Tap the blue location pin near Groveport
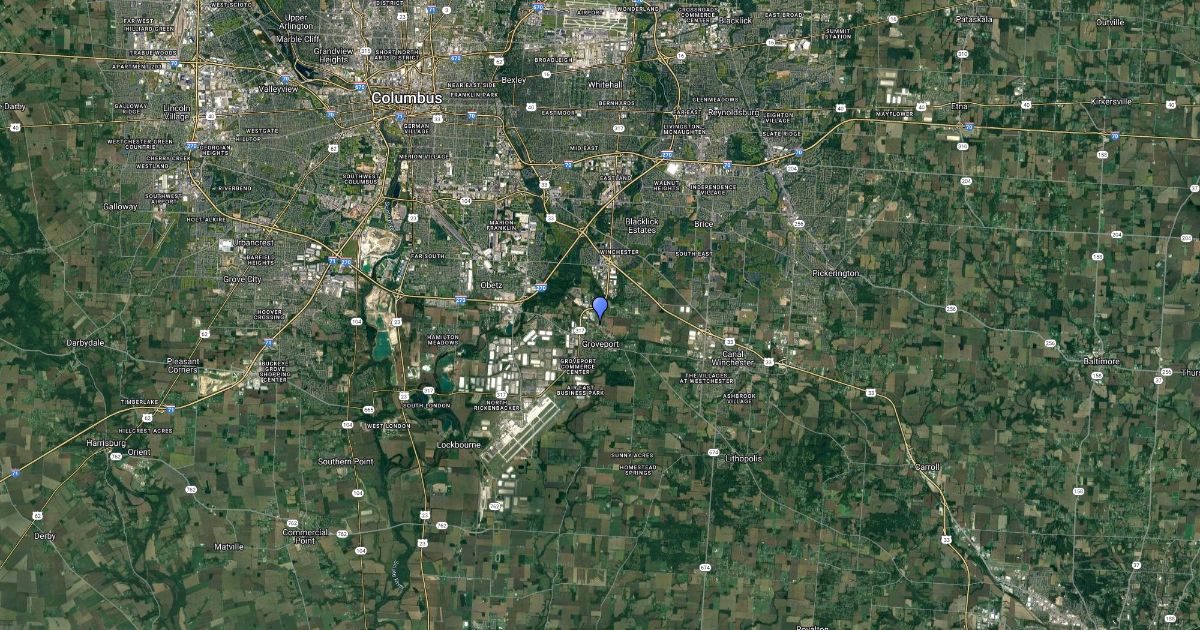This screenshot has width=1200, height=630. (x=600, y=307)
